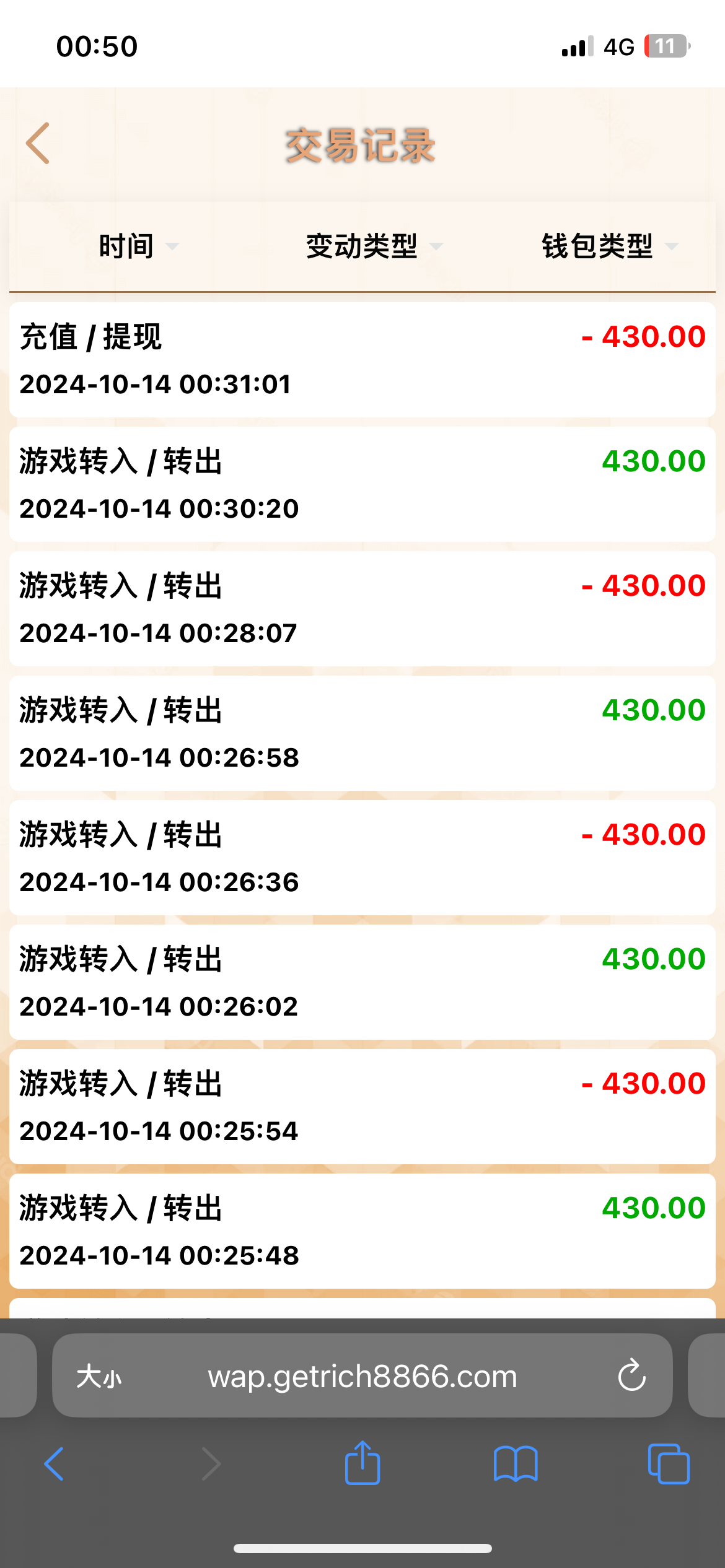The image size is (725, 1568).
Task: Tap the green 430.00 amount at 00:26:58
Action: pos(653,710)
